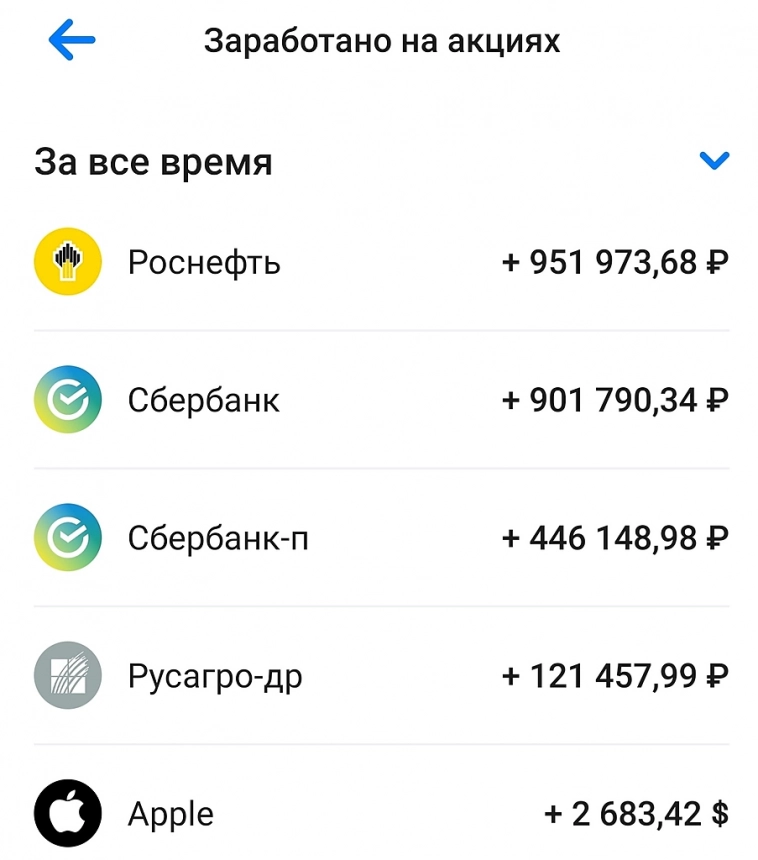Image resolution: width=758 pixels, height=860 pixels.
Task: Open the Роснефть stock row
Action: pyautogui.click(x=380, y=262)
